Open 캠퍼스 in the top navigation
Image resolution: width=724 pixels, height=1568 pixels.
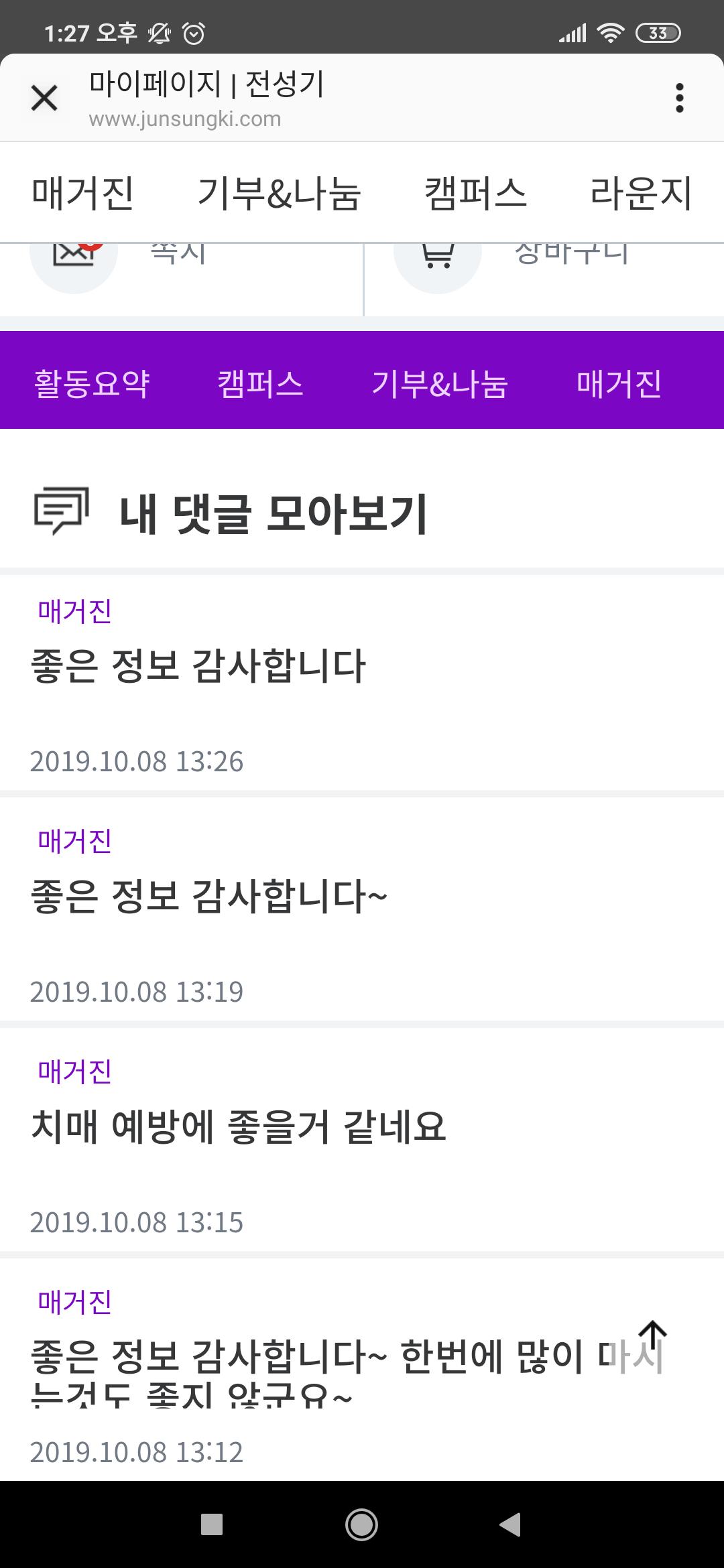pyautogui.click(x=475, y=193)
